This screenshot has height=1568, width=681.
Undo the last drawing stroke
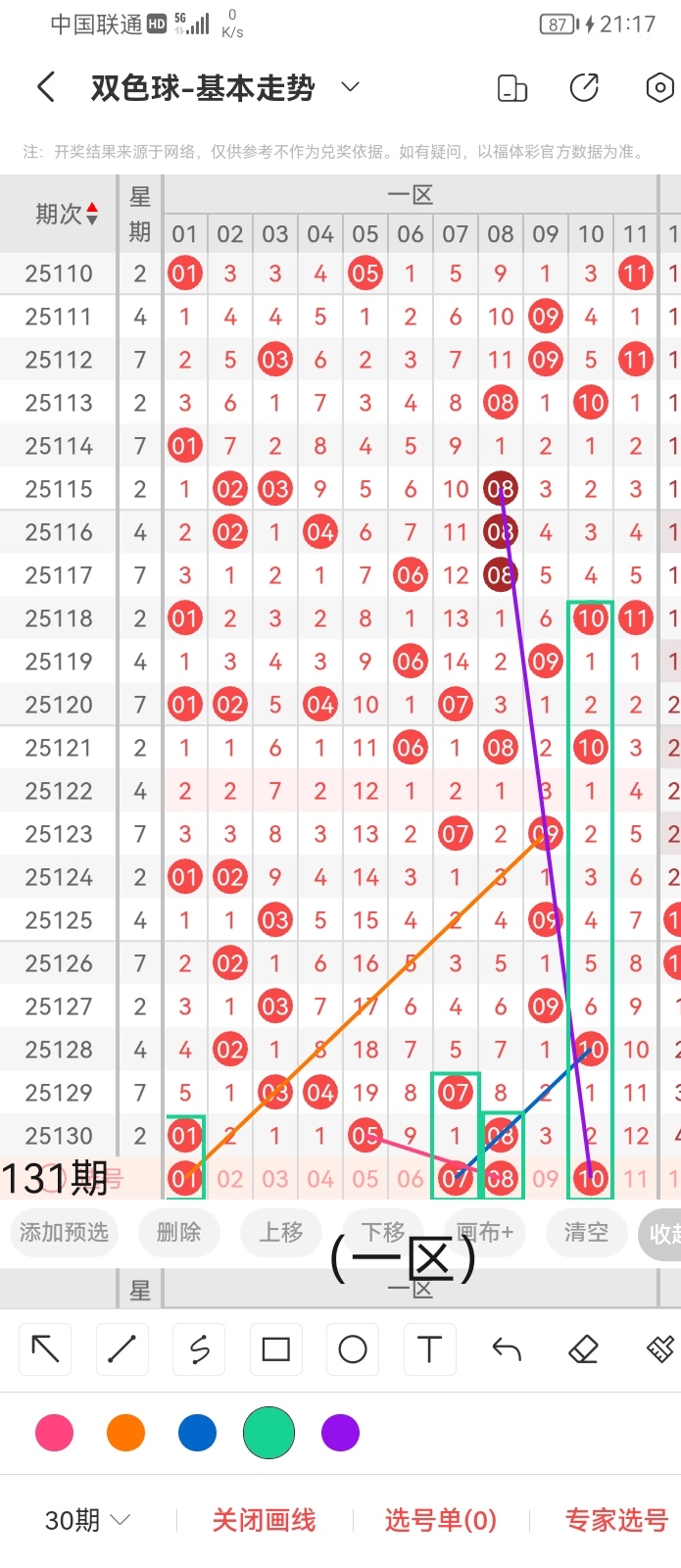507,1349
